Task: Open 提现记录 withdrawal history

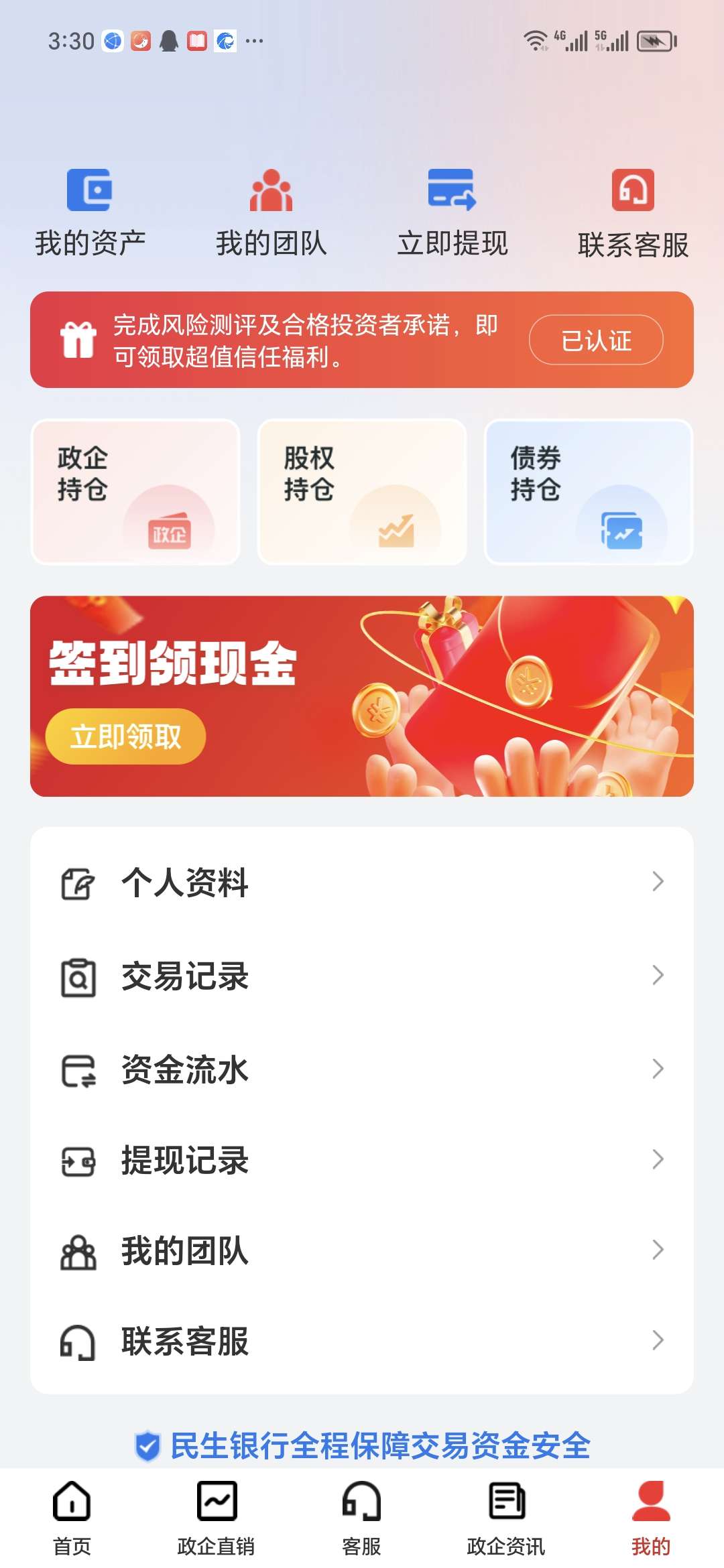Action: point(362,1160)
